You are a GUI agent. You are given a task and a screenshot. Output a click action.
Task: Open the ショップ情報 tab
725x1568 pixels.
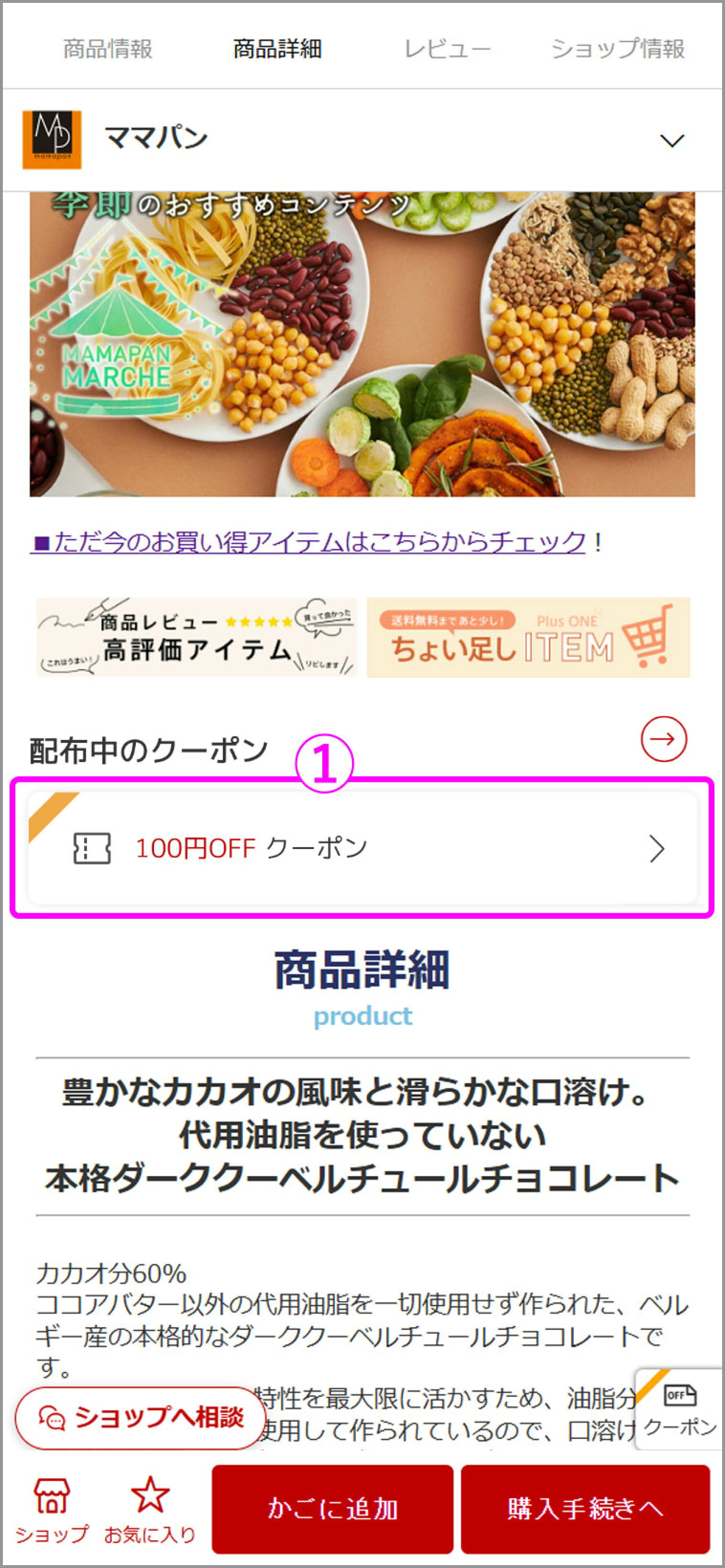[x=617, y=49]
